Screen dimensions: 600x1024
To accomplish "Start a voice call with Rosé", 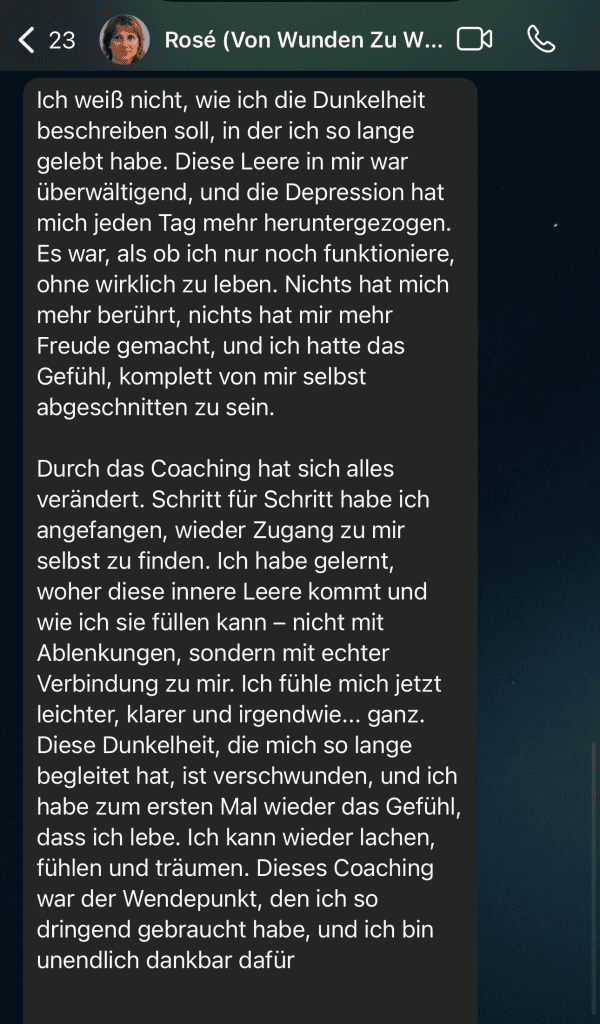I will (541, 39).
